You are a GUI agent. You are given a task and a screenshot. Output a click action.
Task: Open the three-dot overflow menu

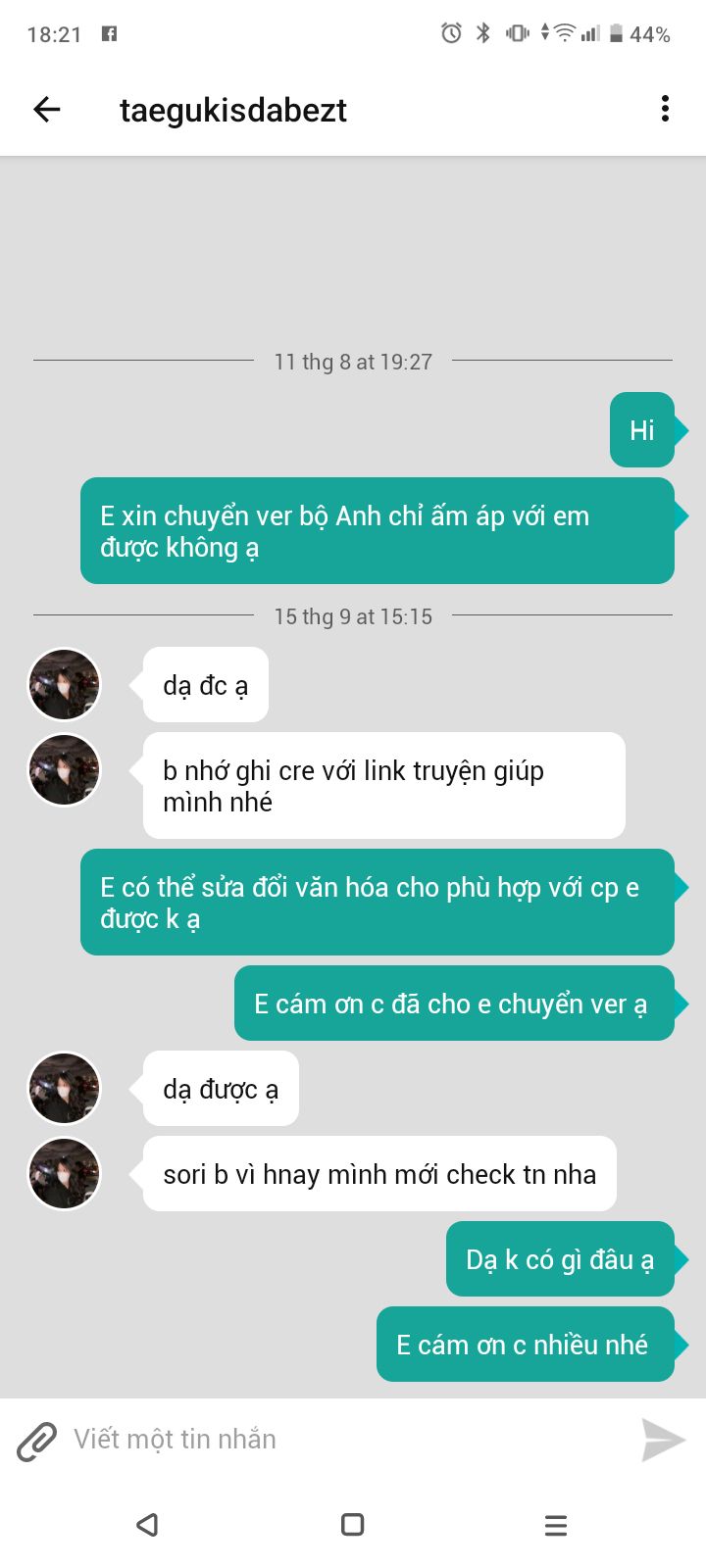pos(665,109)
